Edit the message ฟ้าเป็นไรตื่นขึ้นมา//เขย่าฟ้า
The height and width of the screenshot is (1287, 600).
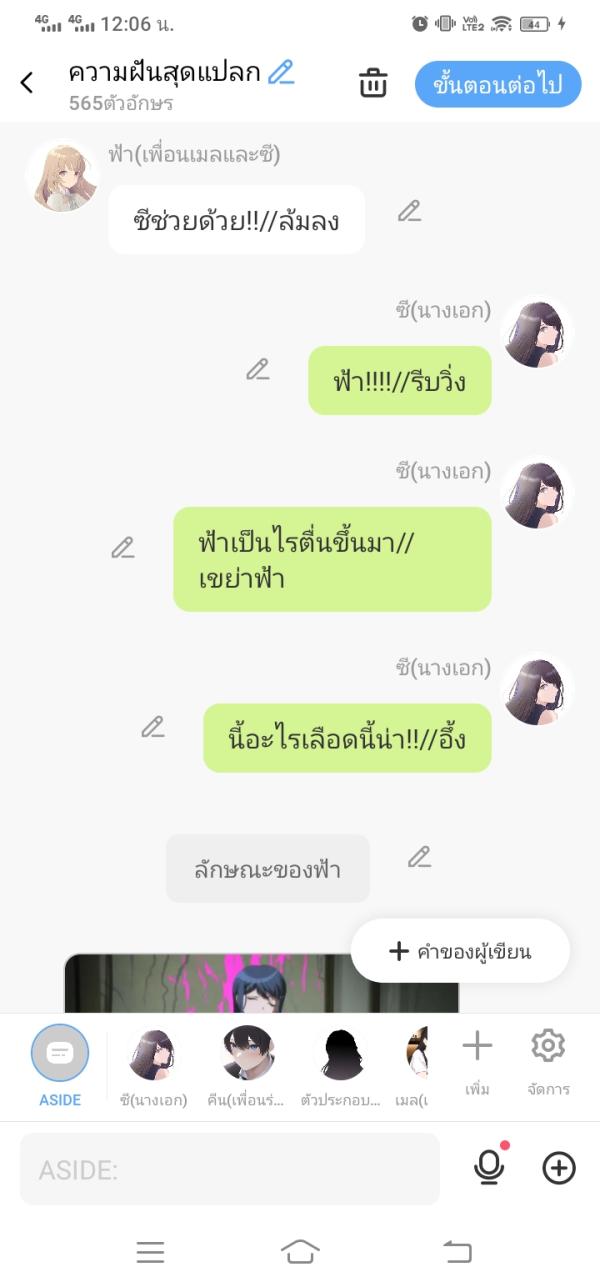click(x=123, y=548)
